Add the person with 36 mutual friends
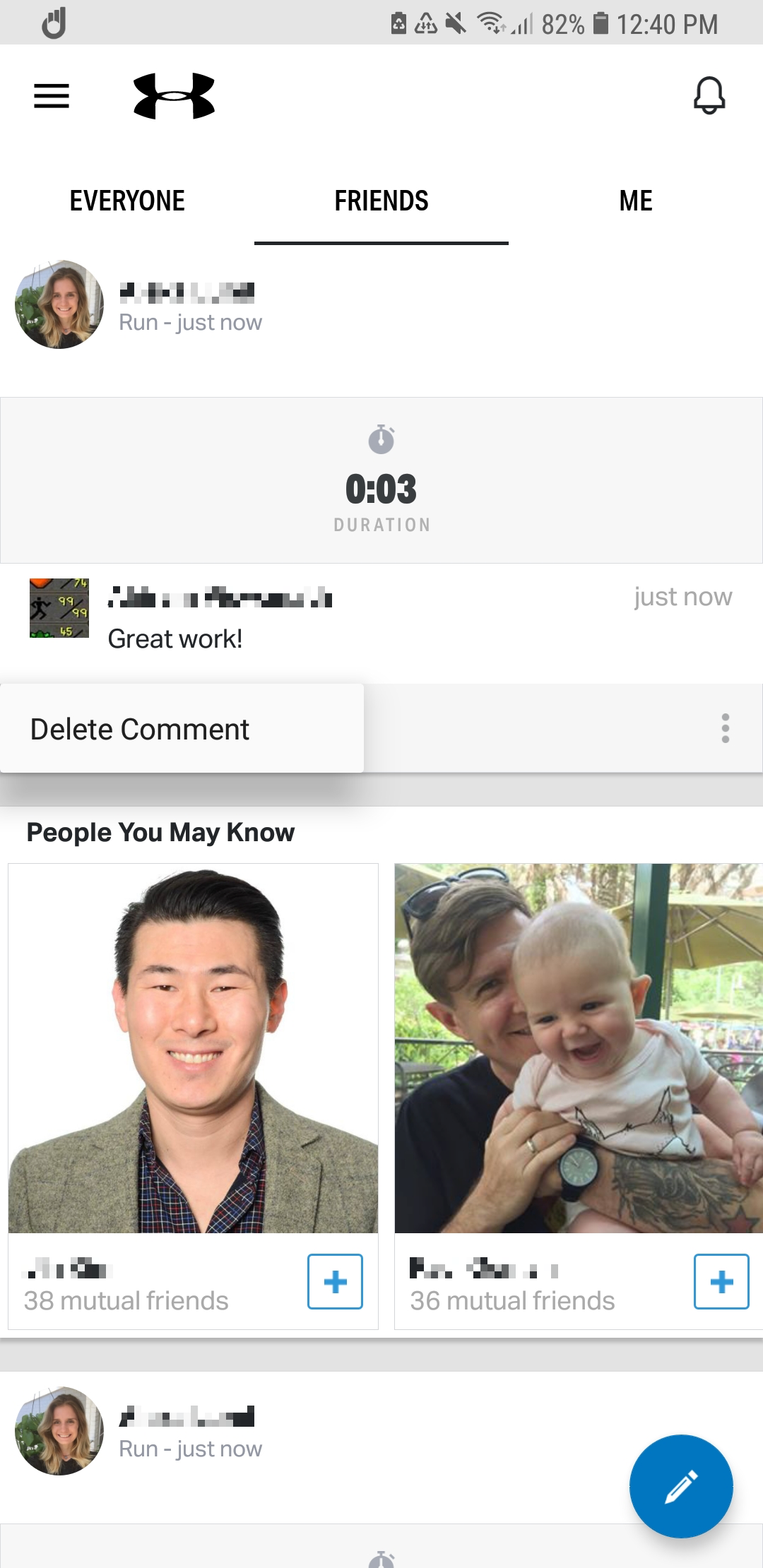The image size is (763, 1568). click(x=721, y=1281)
